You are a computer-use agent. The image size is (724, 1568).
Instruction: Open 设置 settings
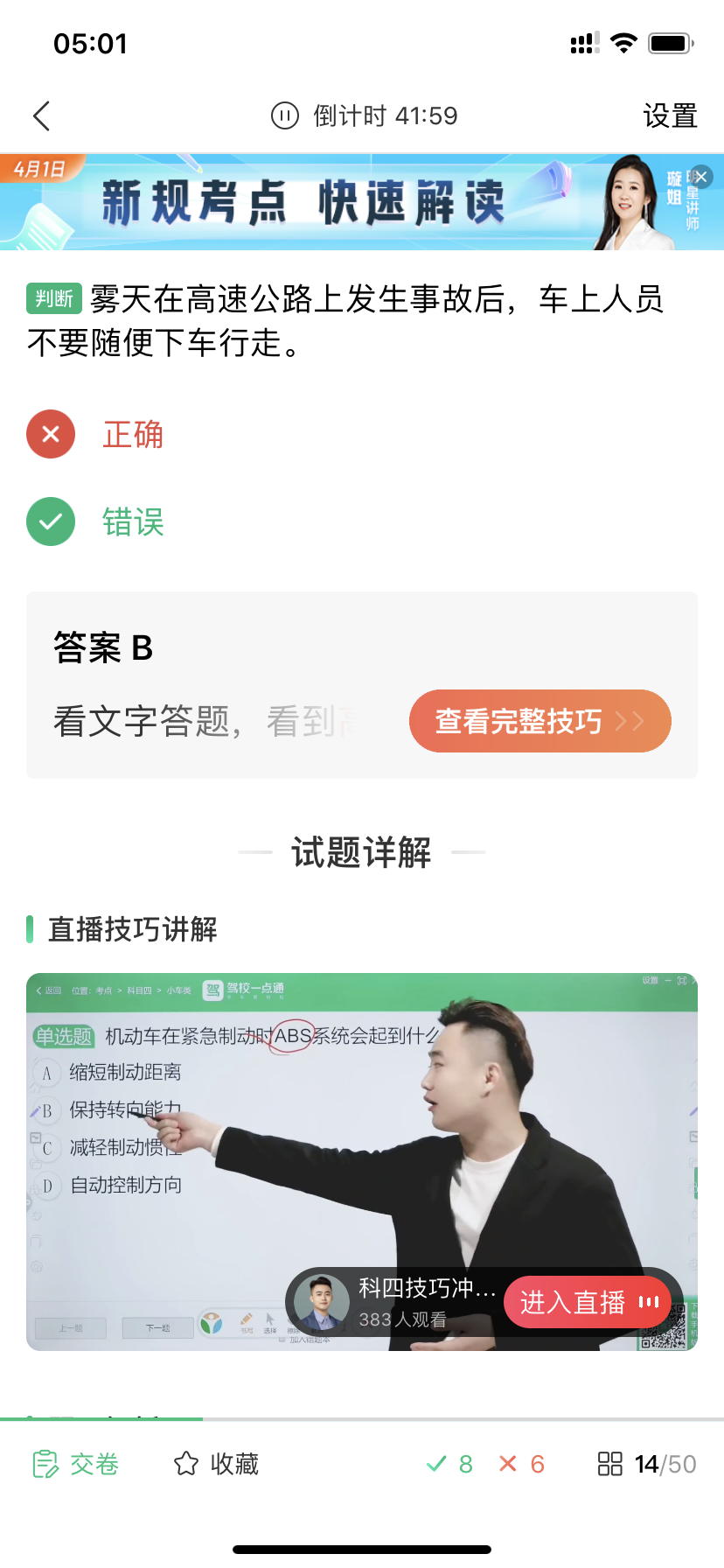(x=670, y=115)
